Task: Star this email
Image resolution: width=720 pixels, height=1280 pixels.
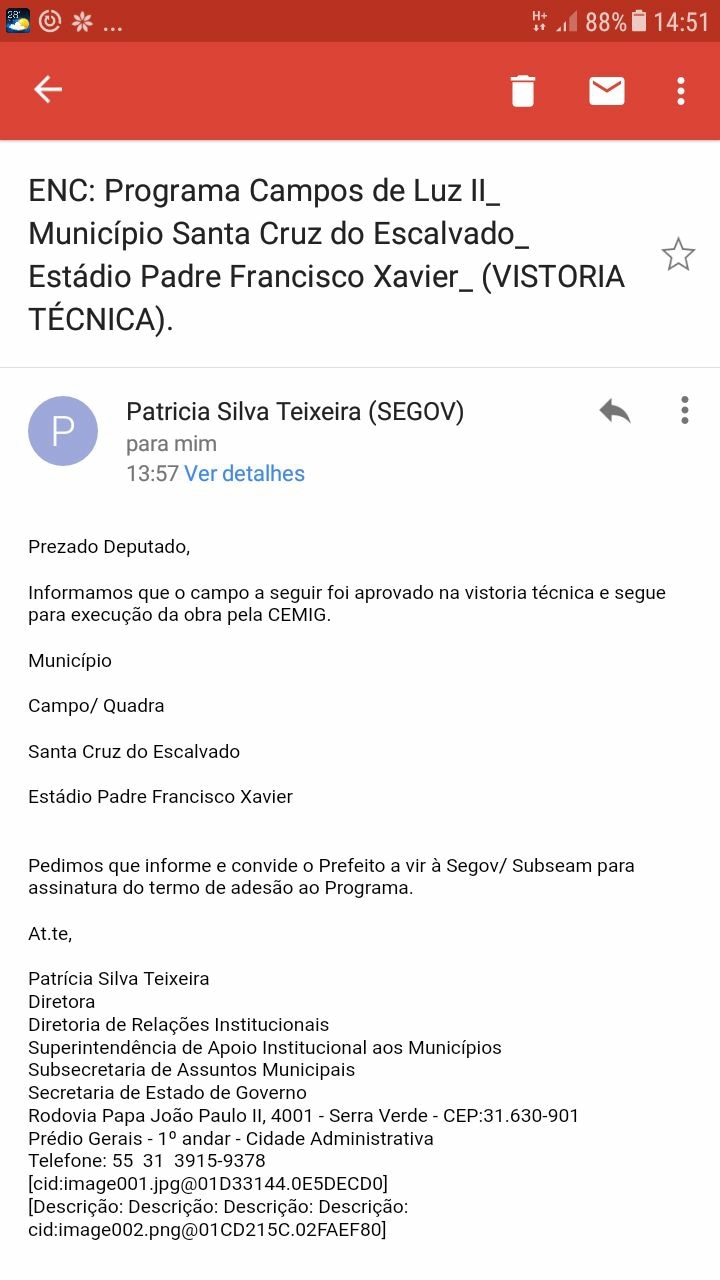Action: click(x=678, y=255)
